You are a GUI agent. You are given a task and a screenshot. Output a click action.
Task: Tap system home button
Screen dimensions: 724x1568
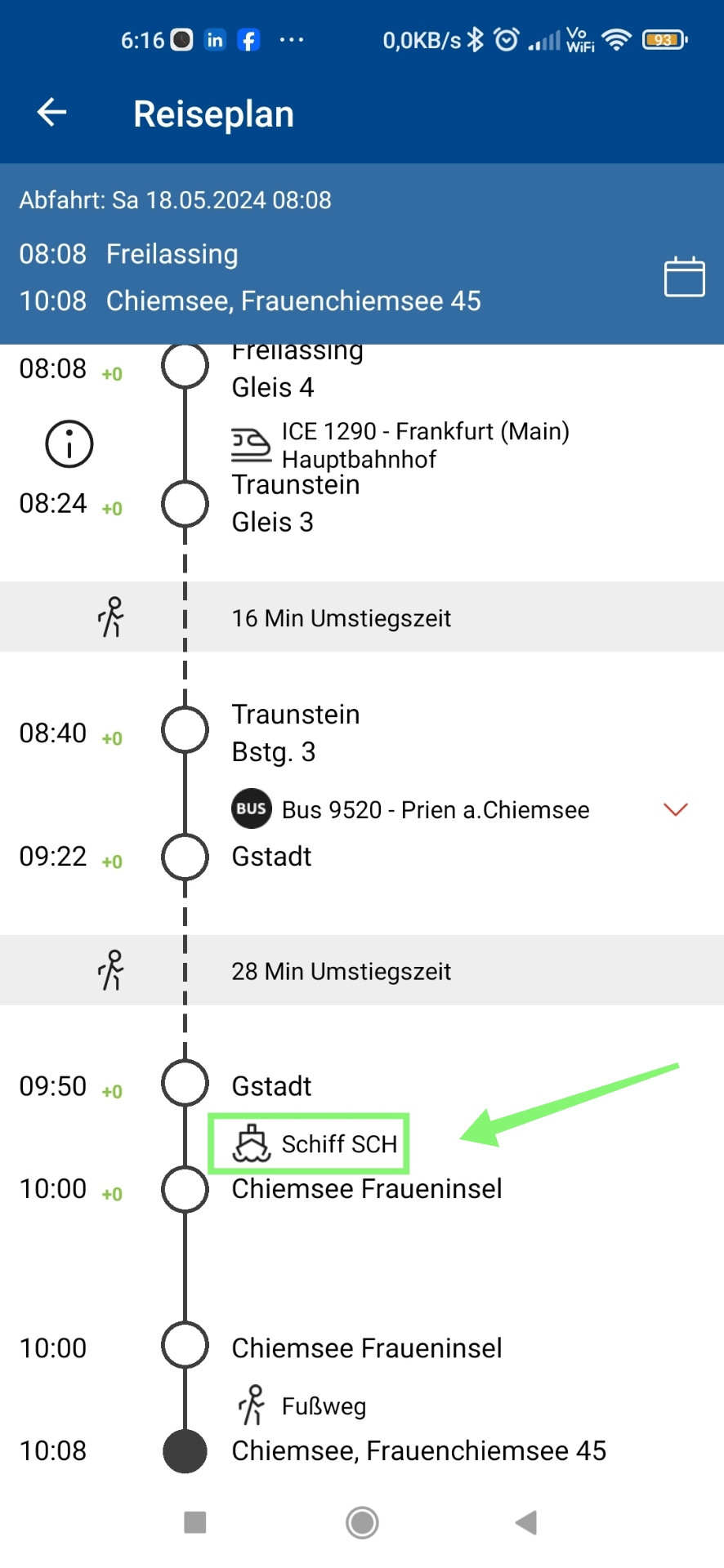click(x=362, y=1522)
